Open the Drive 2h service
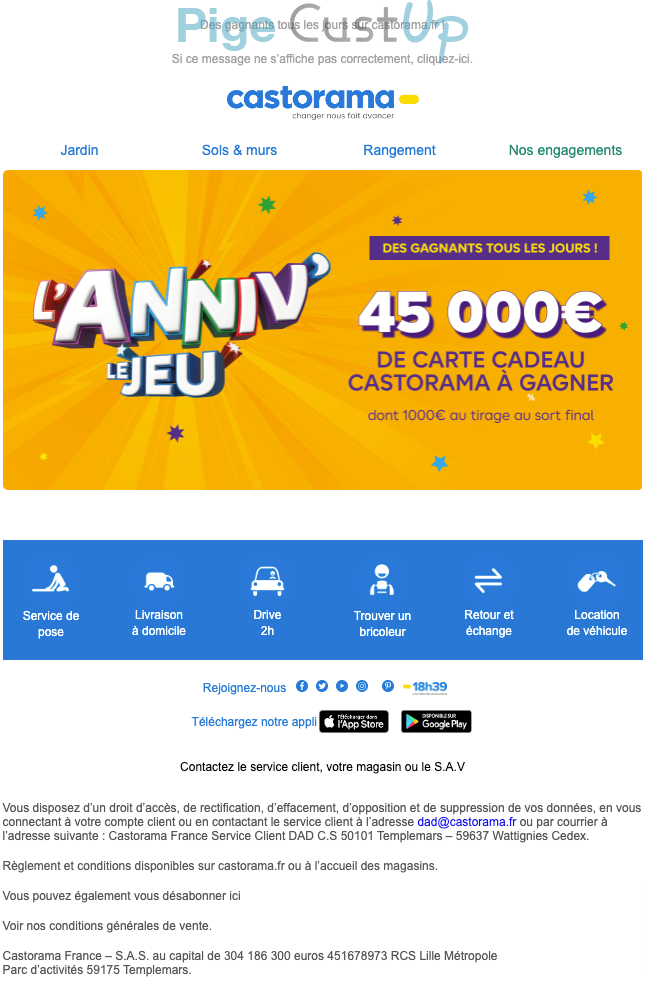Image resolution: width=646 pixels, height=1000 pixels. [267, 600]
